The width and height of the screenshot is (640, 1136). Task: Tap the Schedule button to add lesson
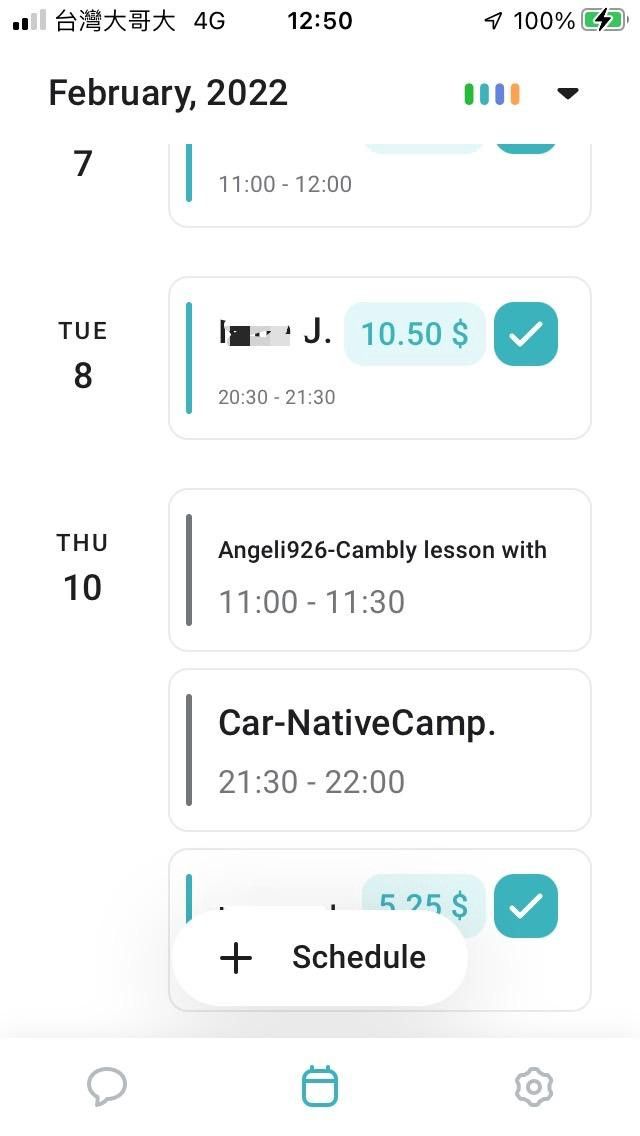point(320,957)
